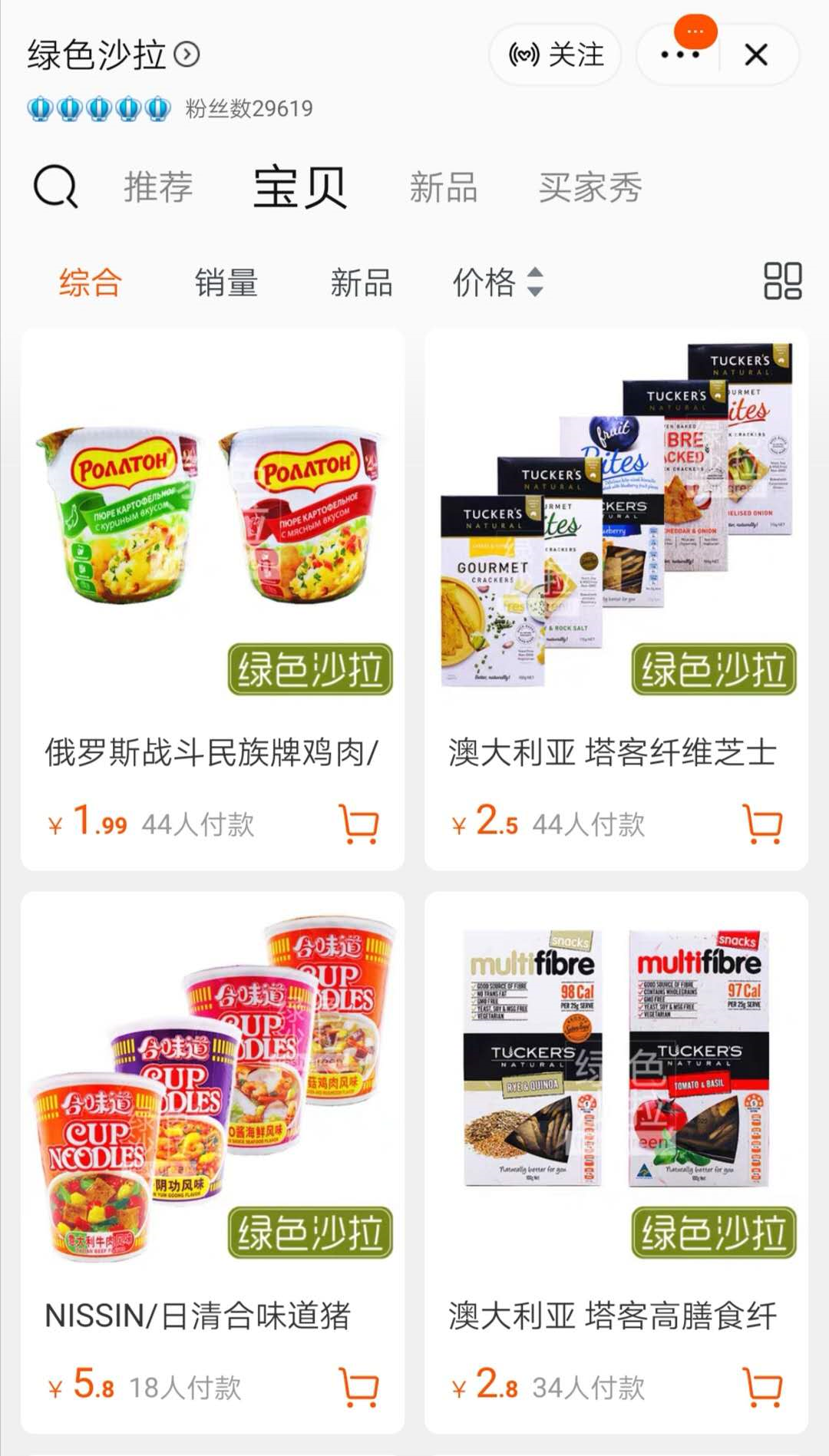The width and height of the screenshot is (829, 1456).
Task: Open the shop search icon
Action: [55, 187]
